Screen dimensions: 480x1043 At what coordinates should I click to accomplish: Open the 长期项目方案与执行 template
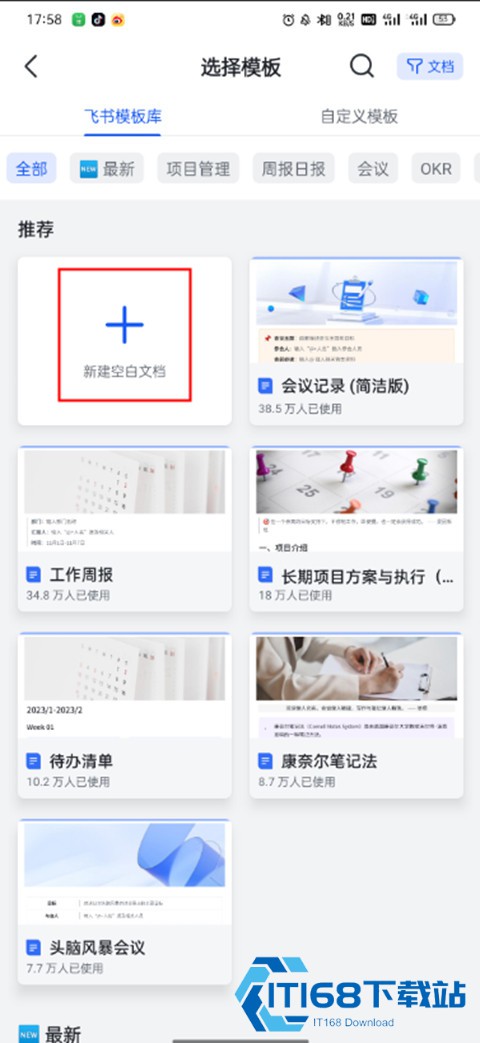tap(356, 529)
